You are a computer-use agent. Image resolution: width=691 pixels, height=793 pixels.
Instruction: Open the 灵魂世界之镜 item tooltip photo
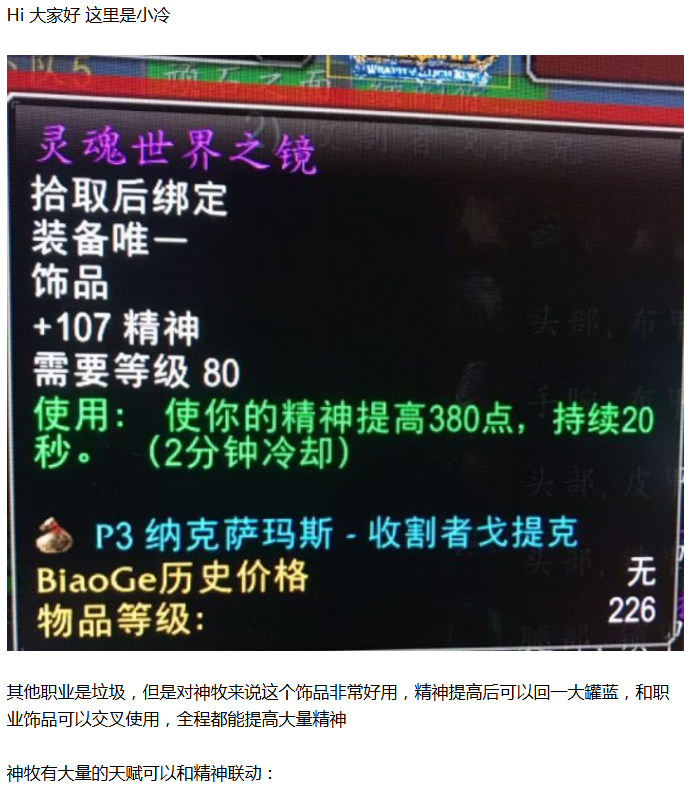345,353
